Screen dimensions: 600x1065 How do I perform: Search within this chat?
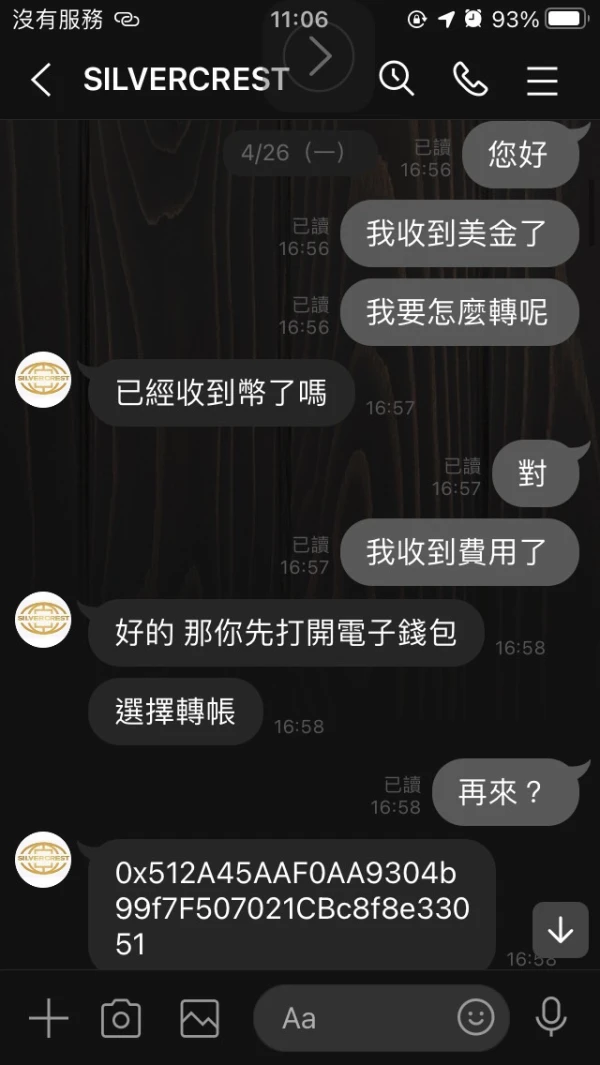tap(397, 79)
